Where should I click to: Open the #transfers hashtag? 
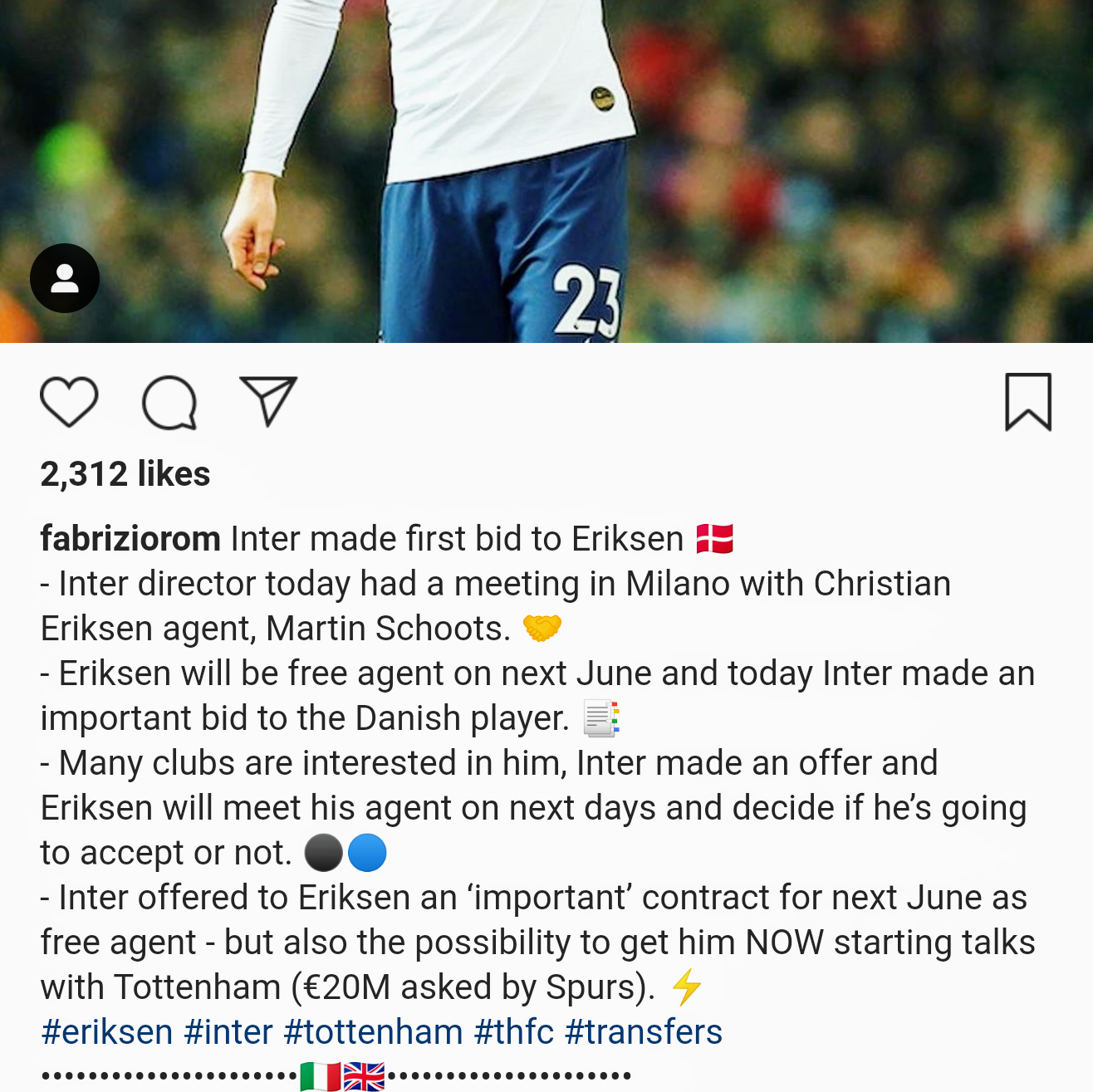[x=643, y=1032]
